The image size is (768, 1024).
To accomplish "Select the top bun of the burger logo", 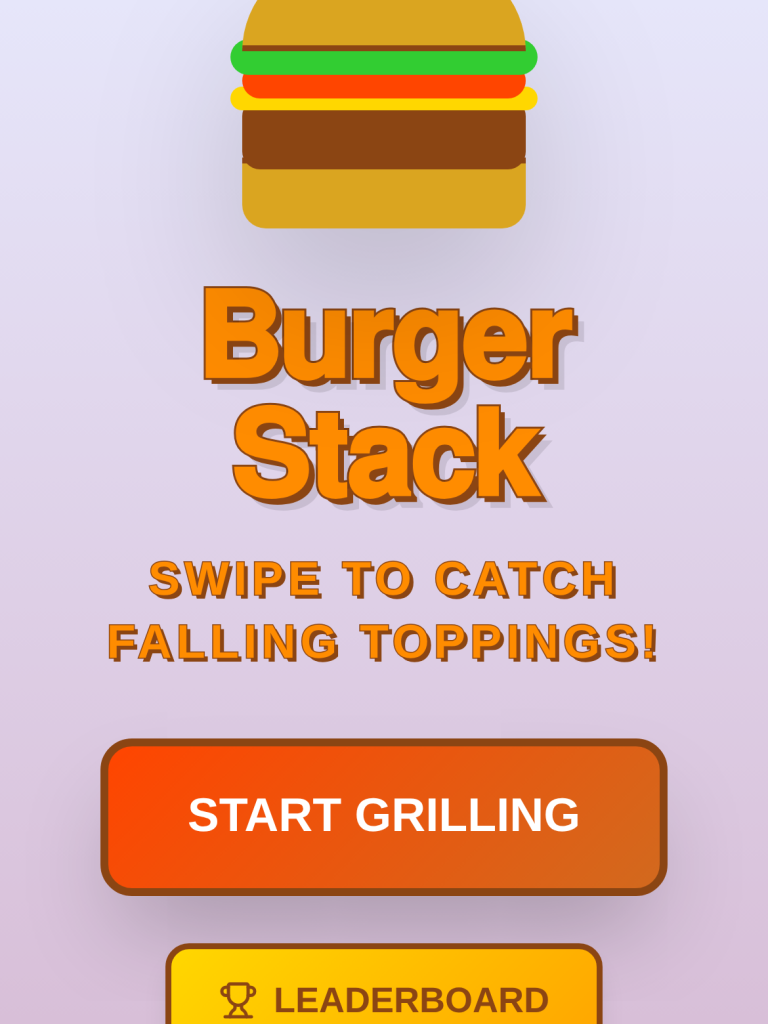I will click(x=384, y=20).
